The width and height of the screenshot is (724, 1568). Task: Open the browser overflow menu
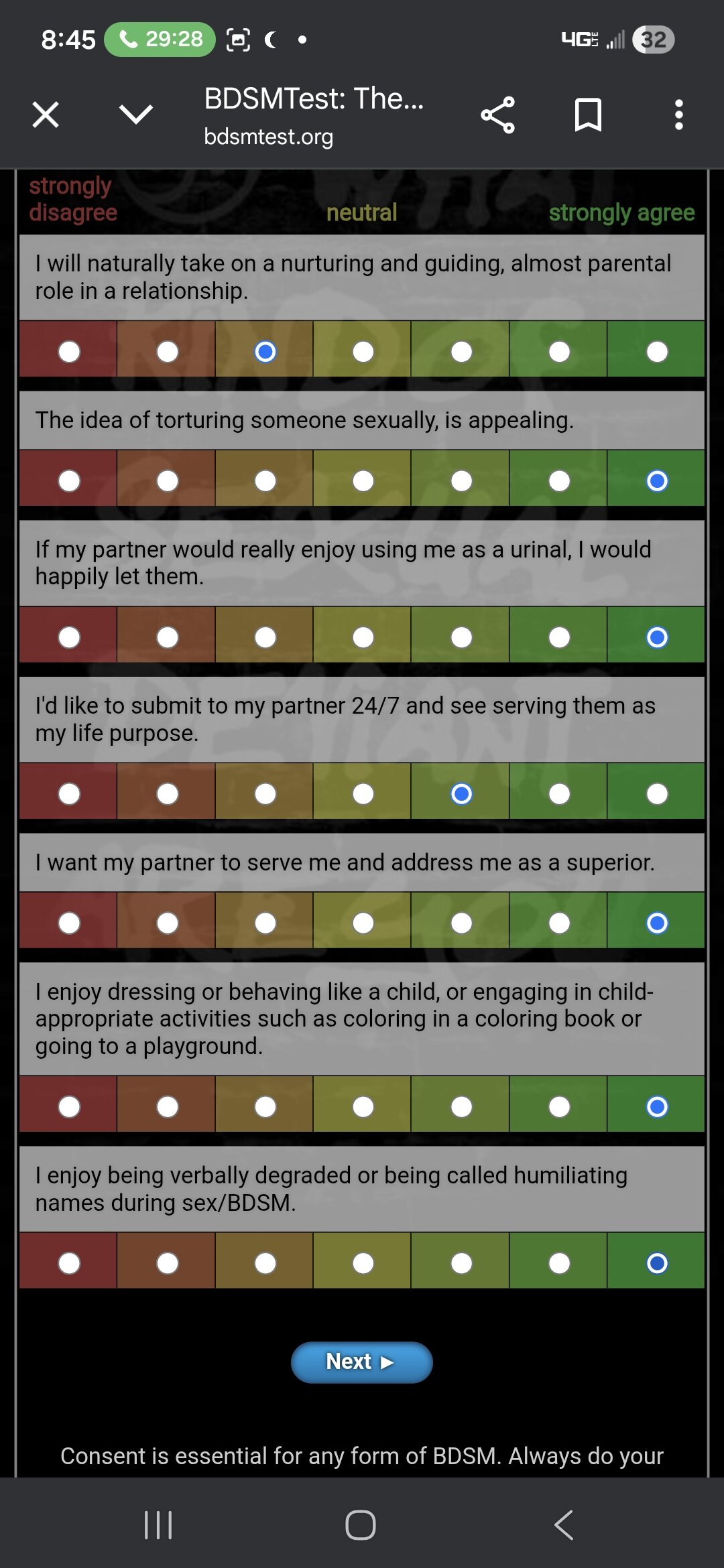click(678, 115)
